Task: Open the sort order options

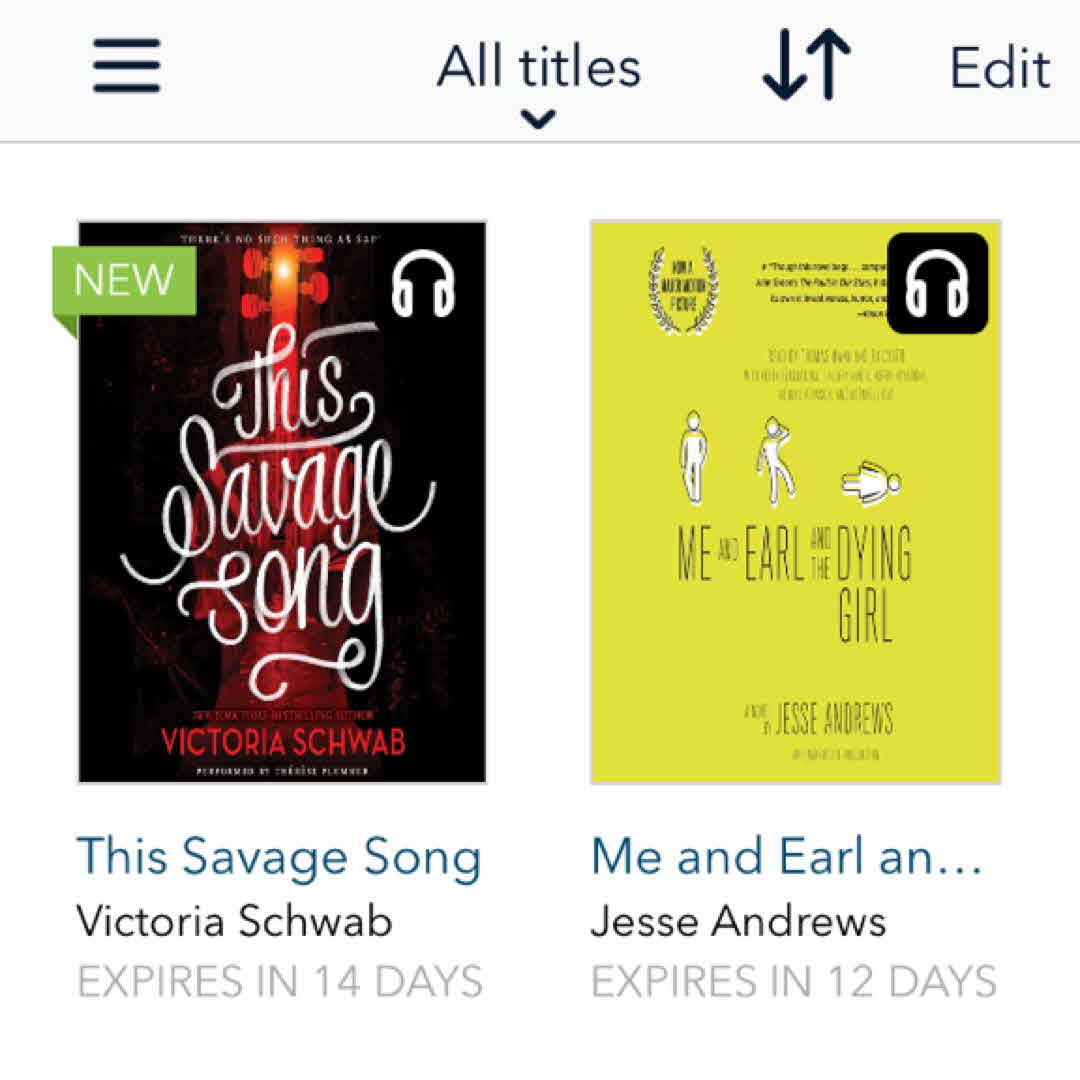Action: (x=806, y=67)
